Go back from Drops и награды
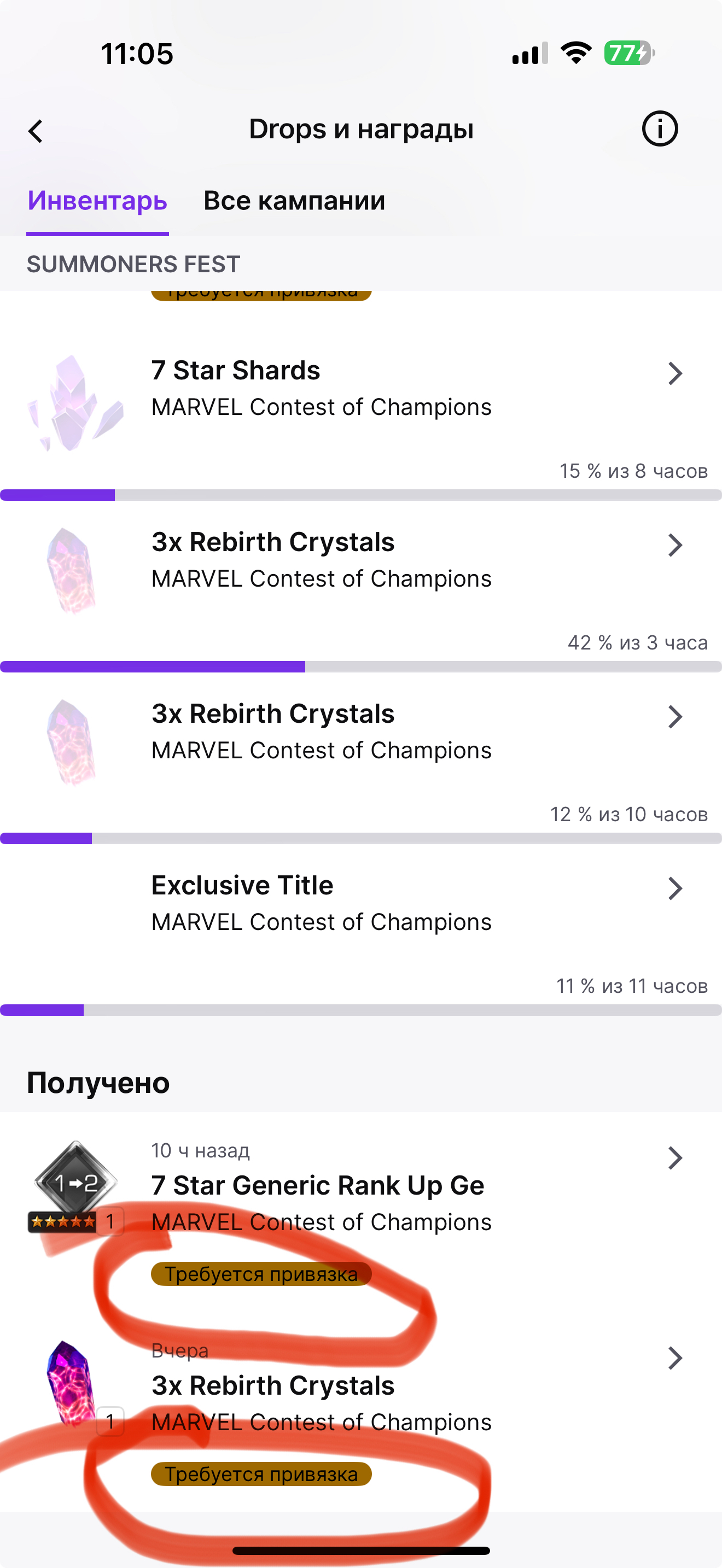 coord(36,131)
